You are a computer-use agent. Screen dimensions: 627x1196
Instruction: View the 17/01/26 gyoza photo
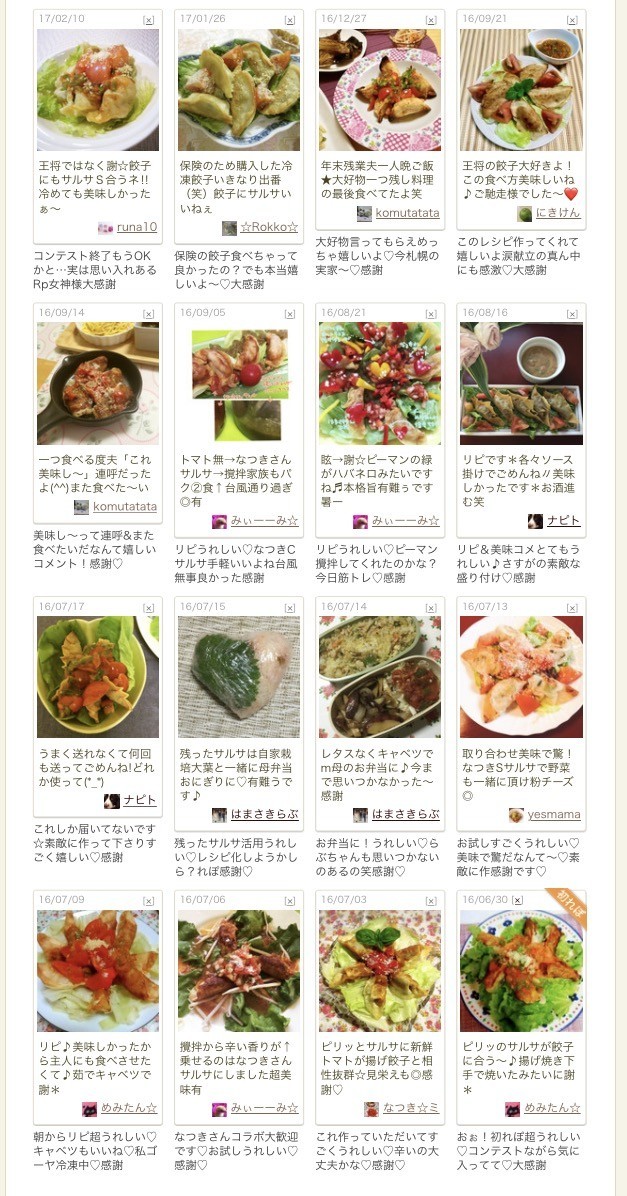point(239,90)
